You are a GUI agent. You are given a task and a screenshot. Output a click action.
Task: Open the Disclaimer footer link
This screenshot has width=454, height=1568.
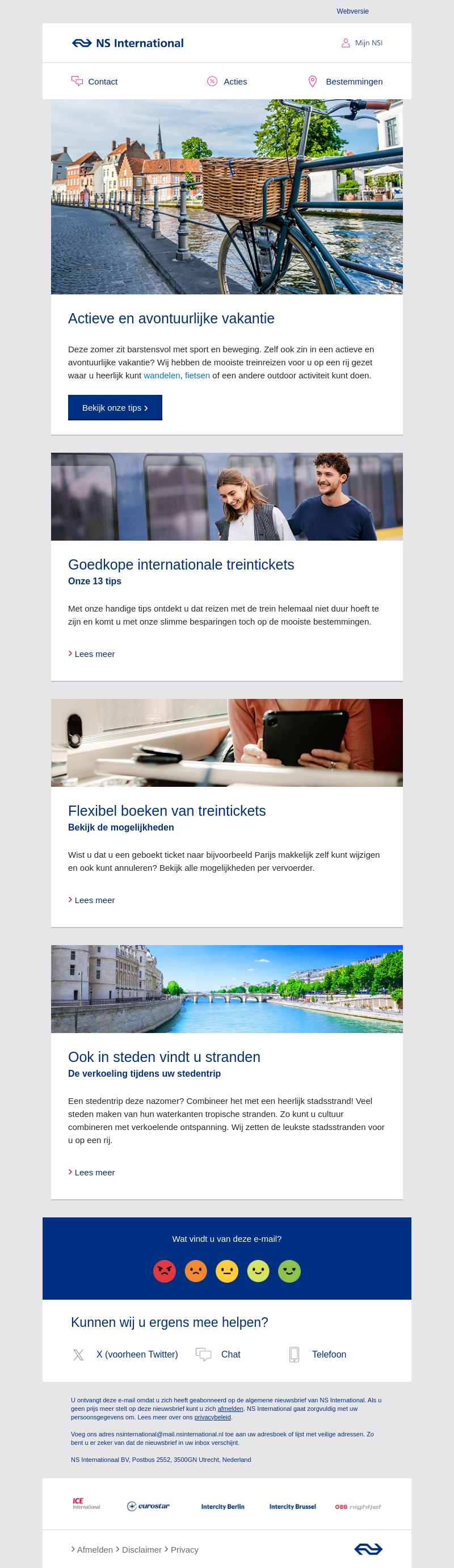click(141, 1549)
